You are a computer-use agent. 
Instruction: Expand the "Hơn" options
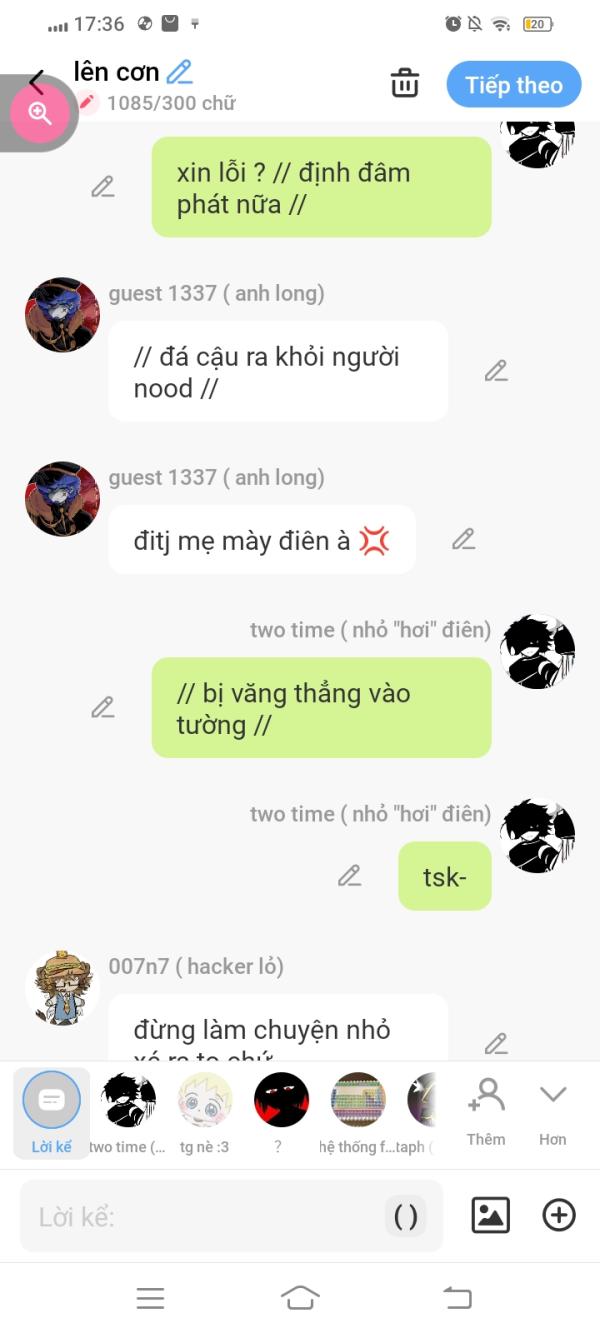[553, 1111]
